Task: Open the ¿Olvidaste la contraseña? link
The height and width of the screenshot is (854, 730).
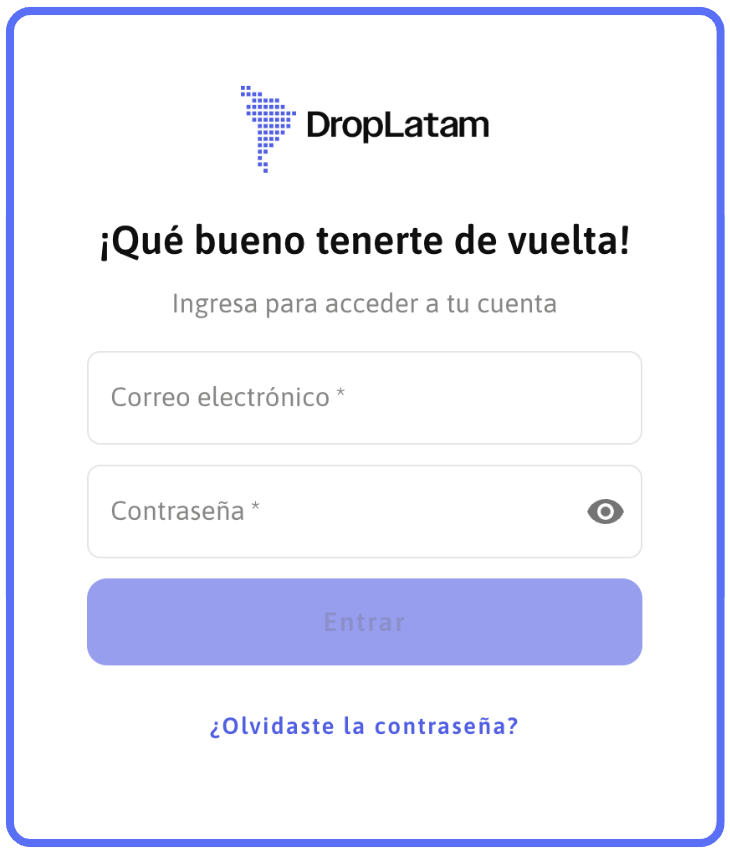Action: [364, 726]
